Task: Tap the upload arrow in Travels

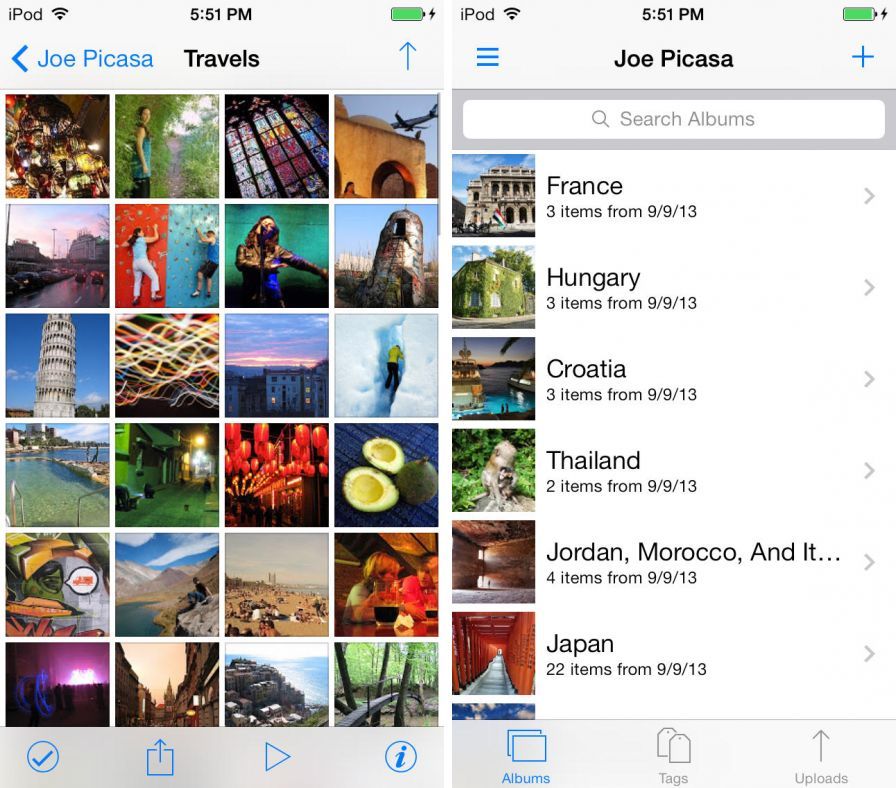Action: (407, 57)
